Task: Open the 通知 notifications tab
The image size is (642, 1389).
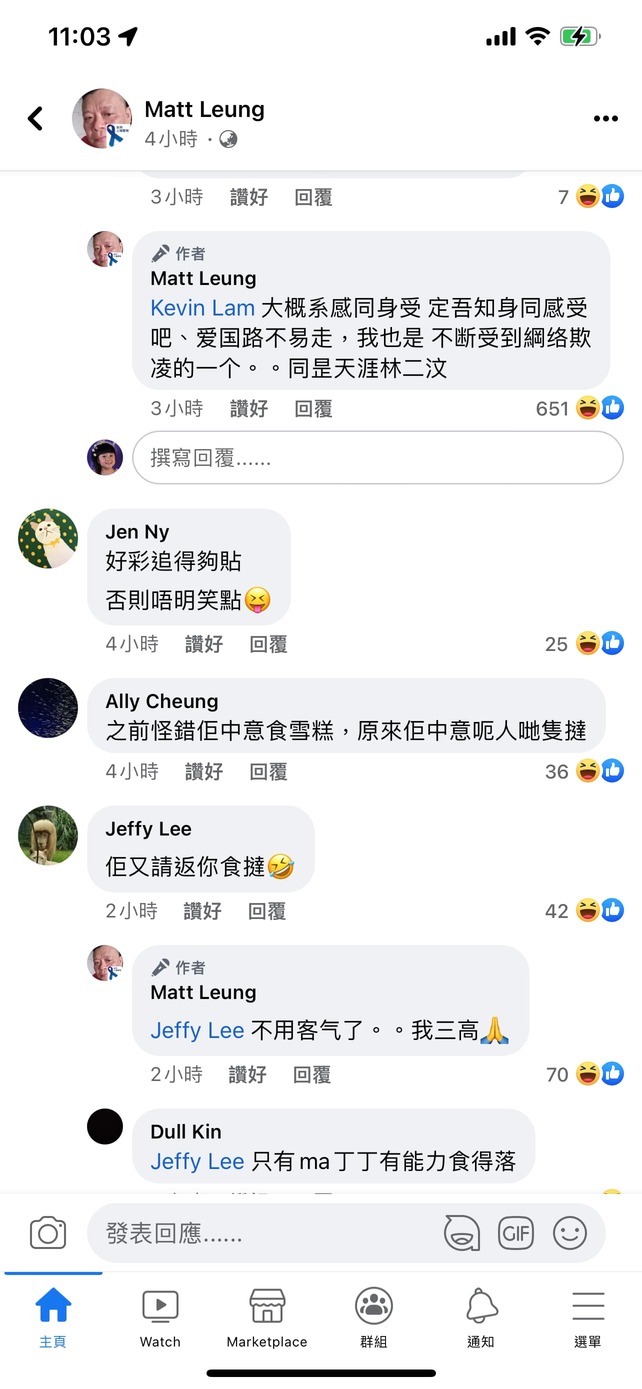Action: click(x=481, y=1318)
